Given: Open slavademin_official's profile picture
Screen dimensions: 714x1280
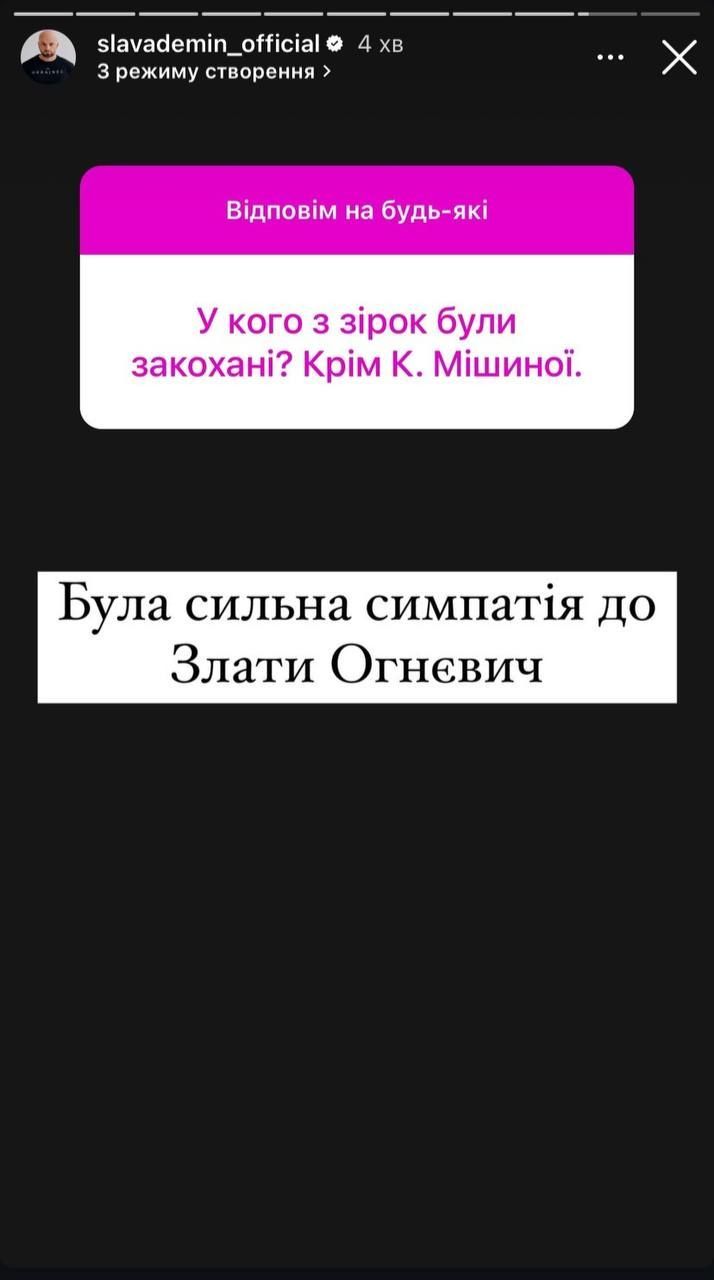Looking at the screenshot, I should [48, 57].
